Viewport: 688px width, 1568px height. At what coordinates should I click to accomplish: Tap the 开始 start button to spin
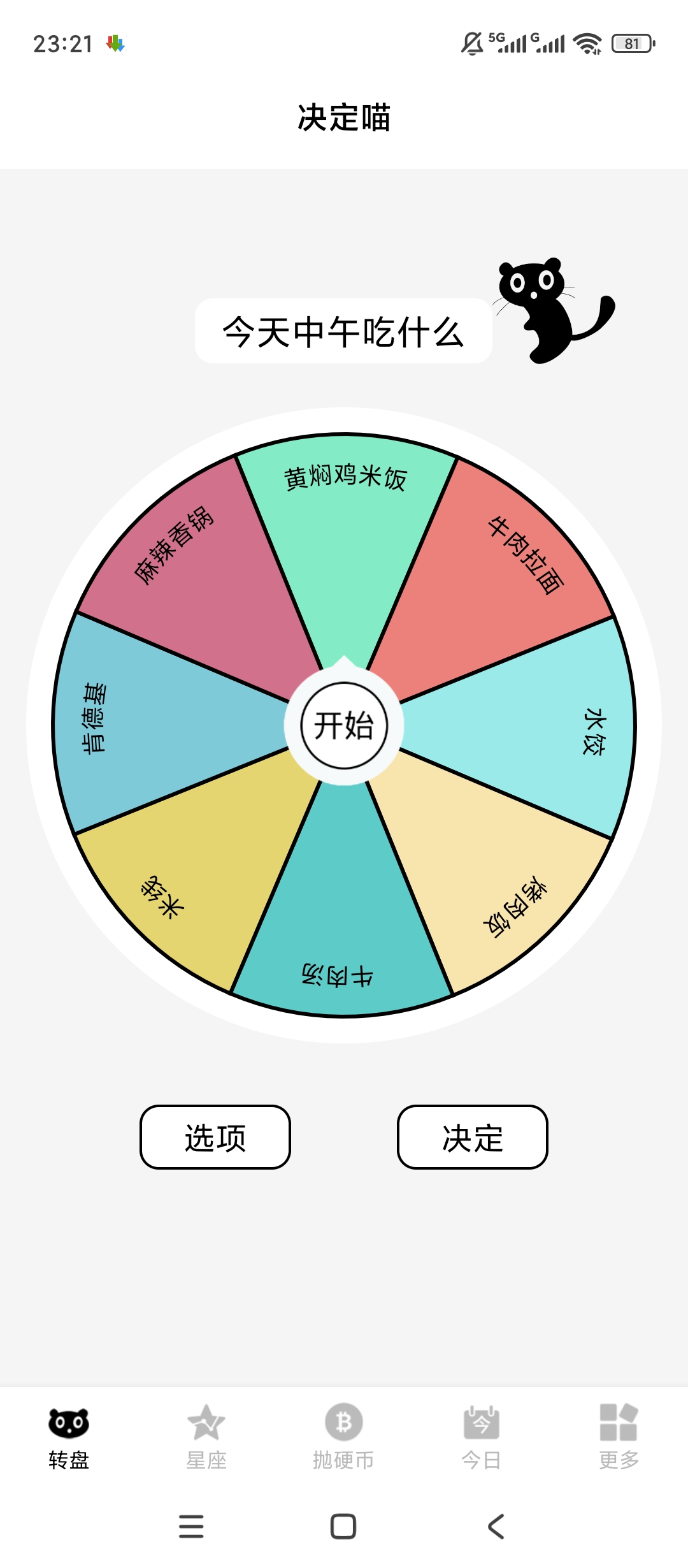point(344,727)
